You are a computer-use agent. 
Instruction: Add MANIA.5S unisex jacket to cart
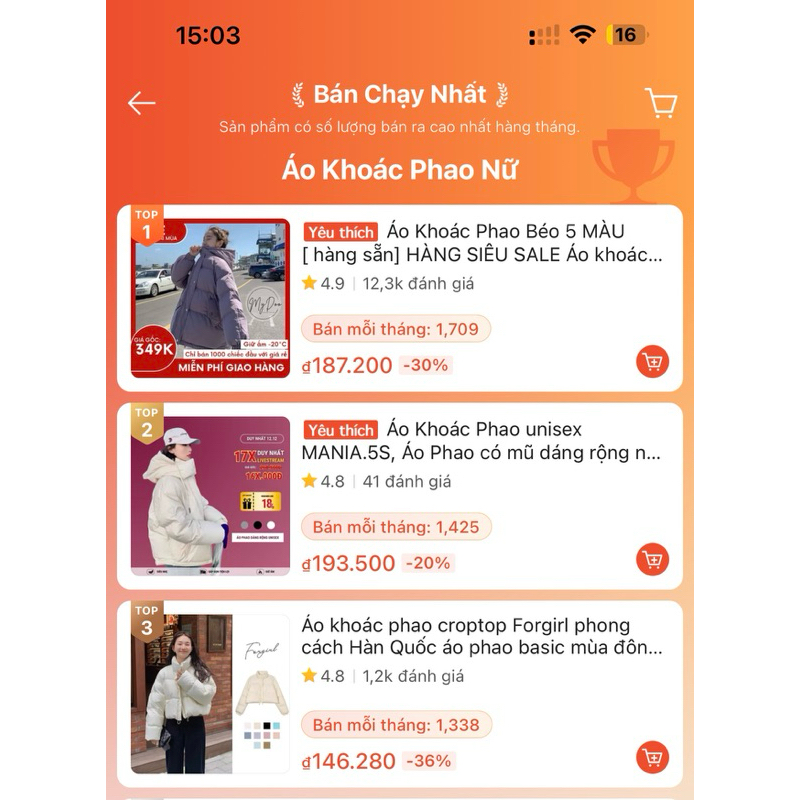coord(652,559)
